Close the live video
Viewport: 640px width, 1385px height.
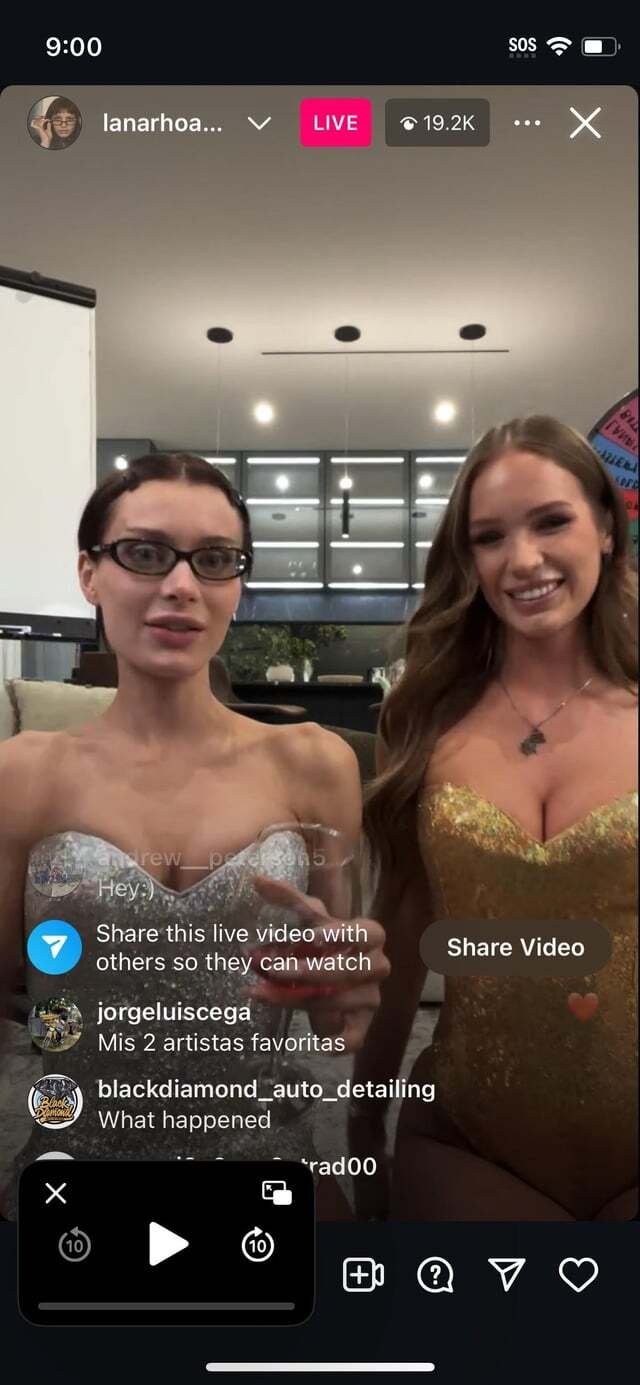point(585,123)
